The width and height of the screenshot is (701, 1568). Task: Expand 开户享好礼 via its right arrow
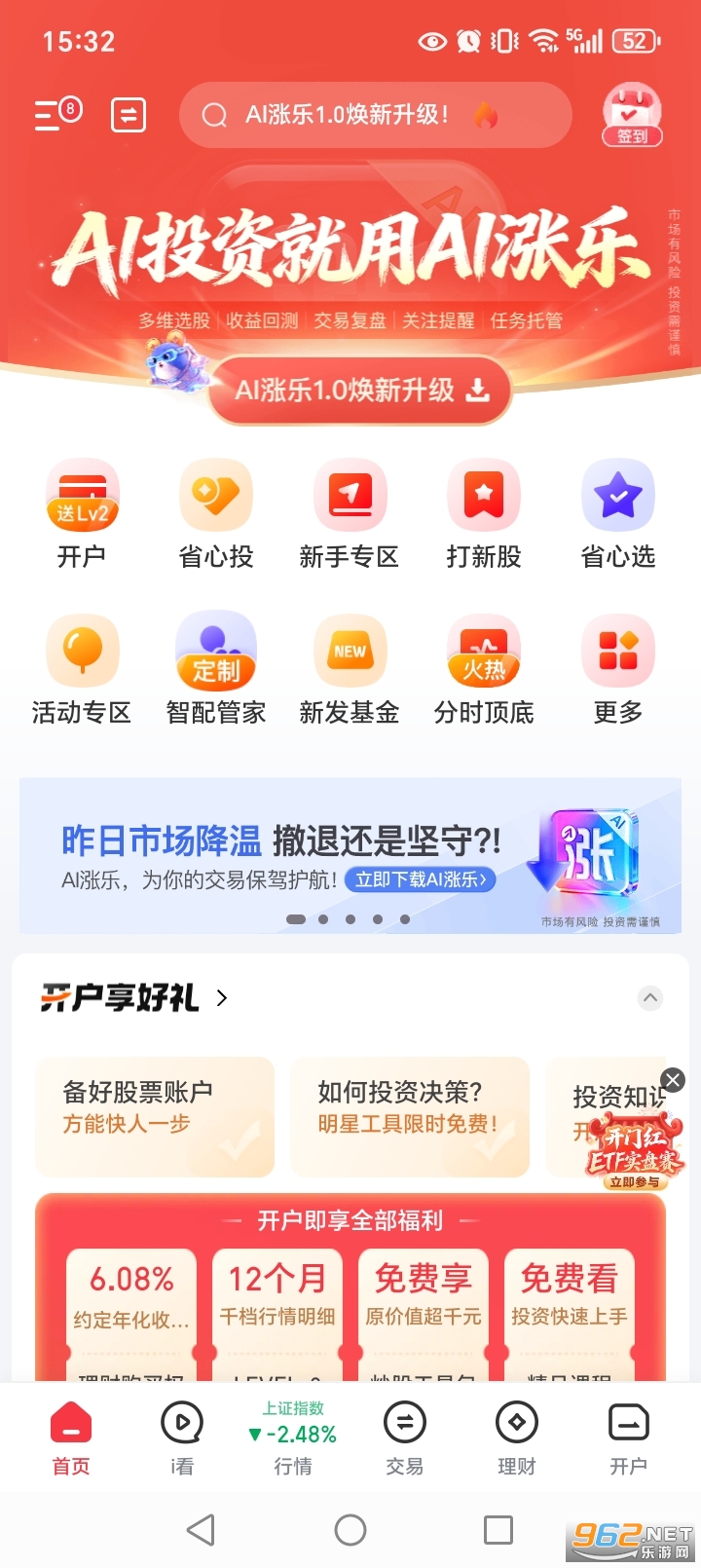click(222, 997)
